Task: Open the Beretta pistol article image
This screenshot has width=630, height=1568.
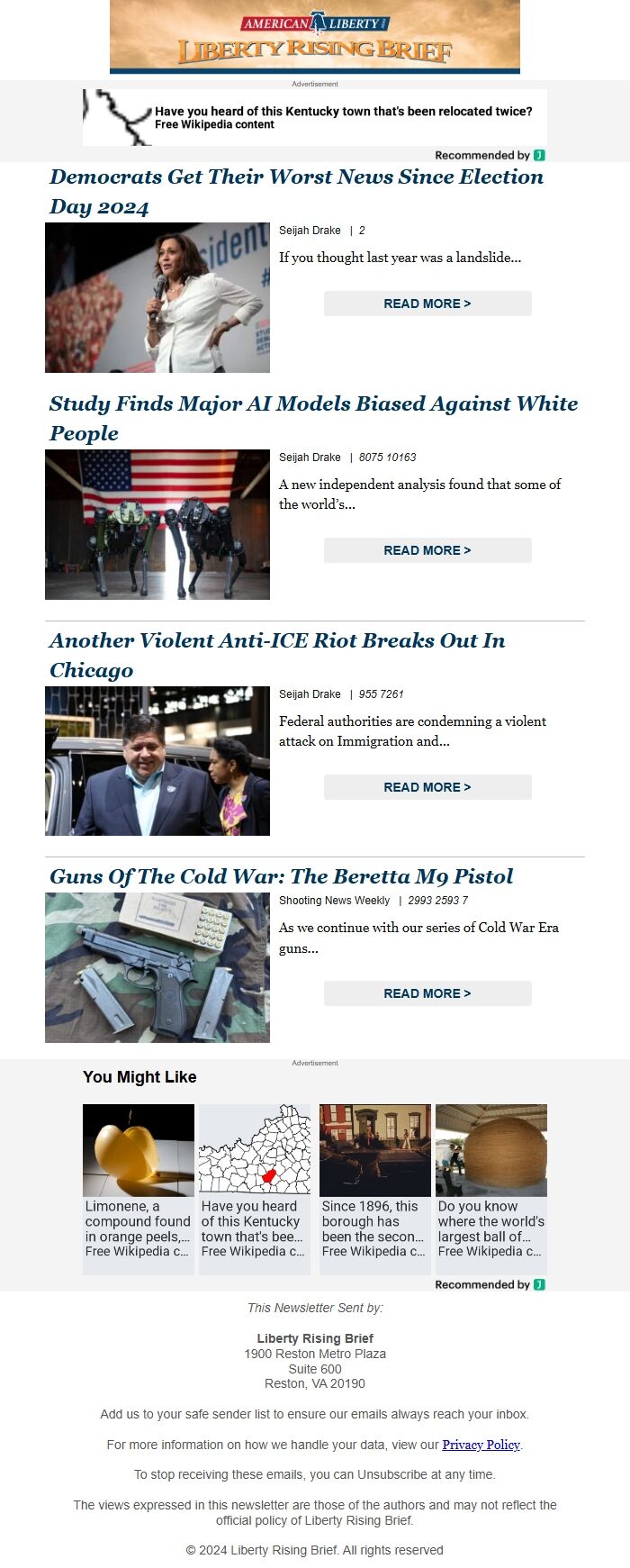Action: point(157,967)
